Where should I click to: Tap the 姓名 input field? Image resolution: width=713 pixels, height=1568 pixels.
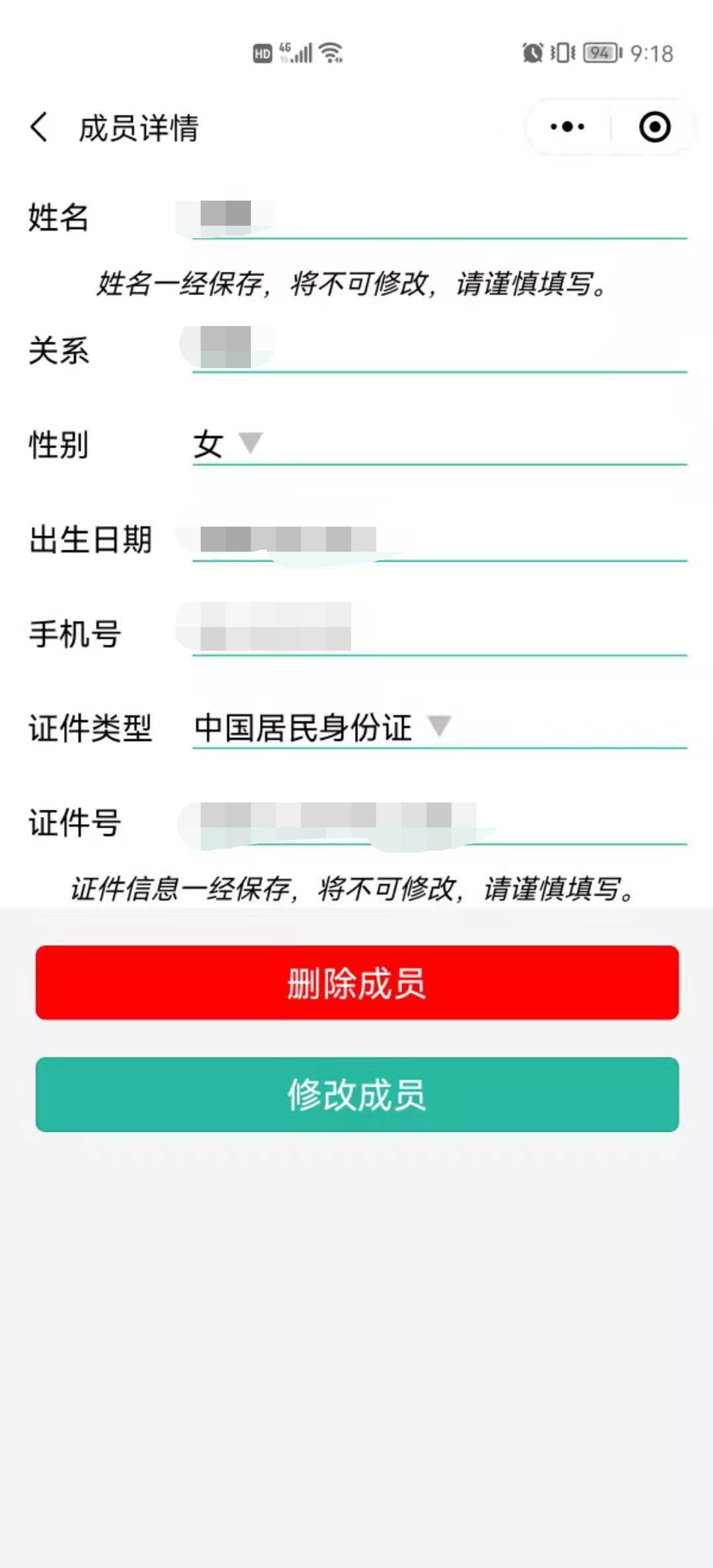click(x=440, y=218)
